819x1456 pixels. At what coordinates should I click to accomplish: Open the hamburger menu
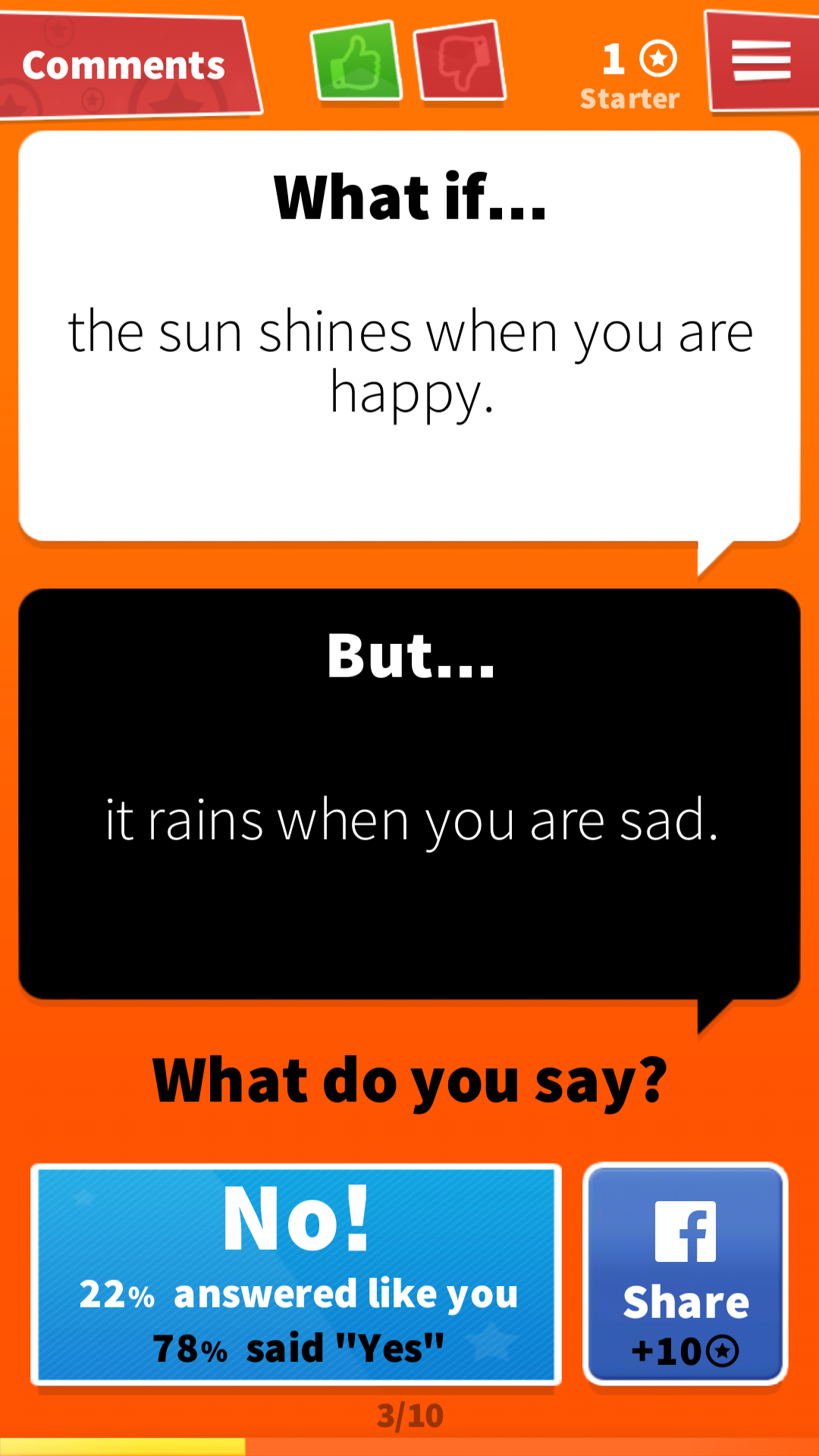(x=761, y=61)
